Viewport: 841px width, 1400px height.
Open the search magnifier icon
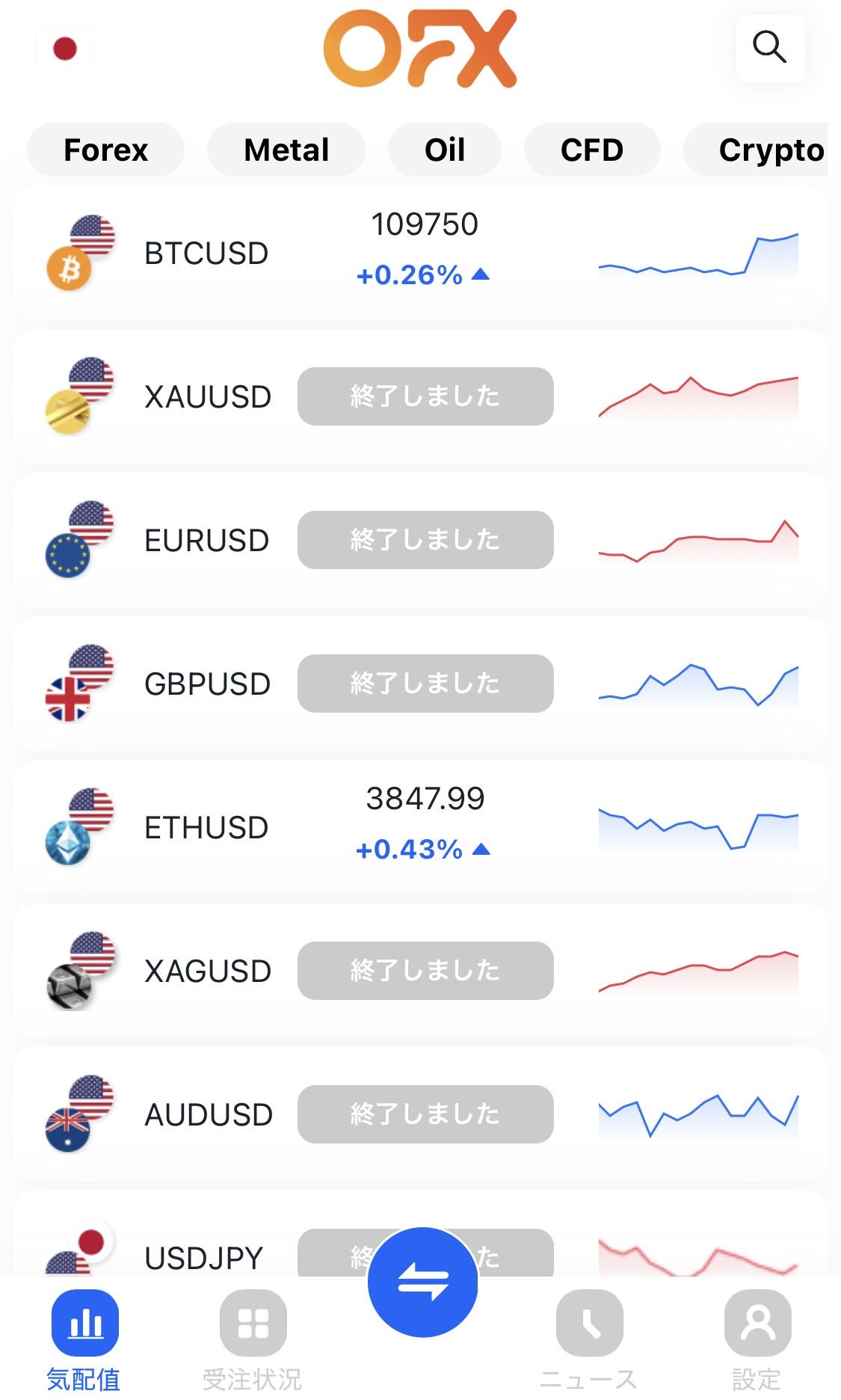(770, 48)
